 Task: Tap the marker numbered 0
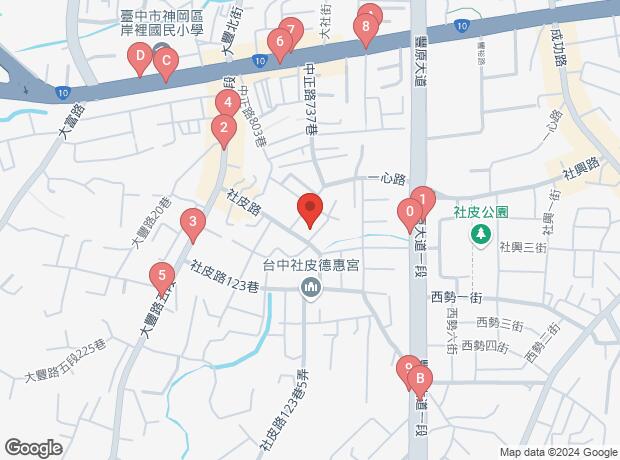[x=409, y=213]
